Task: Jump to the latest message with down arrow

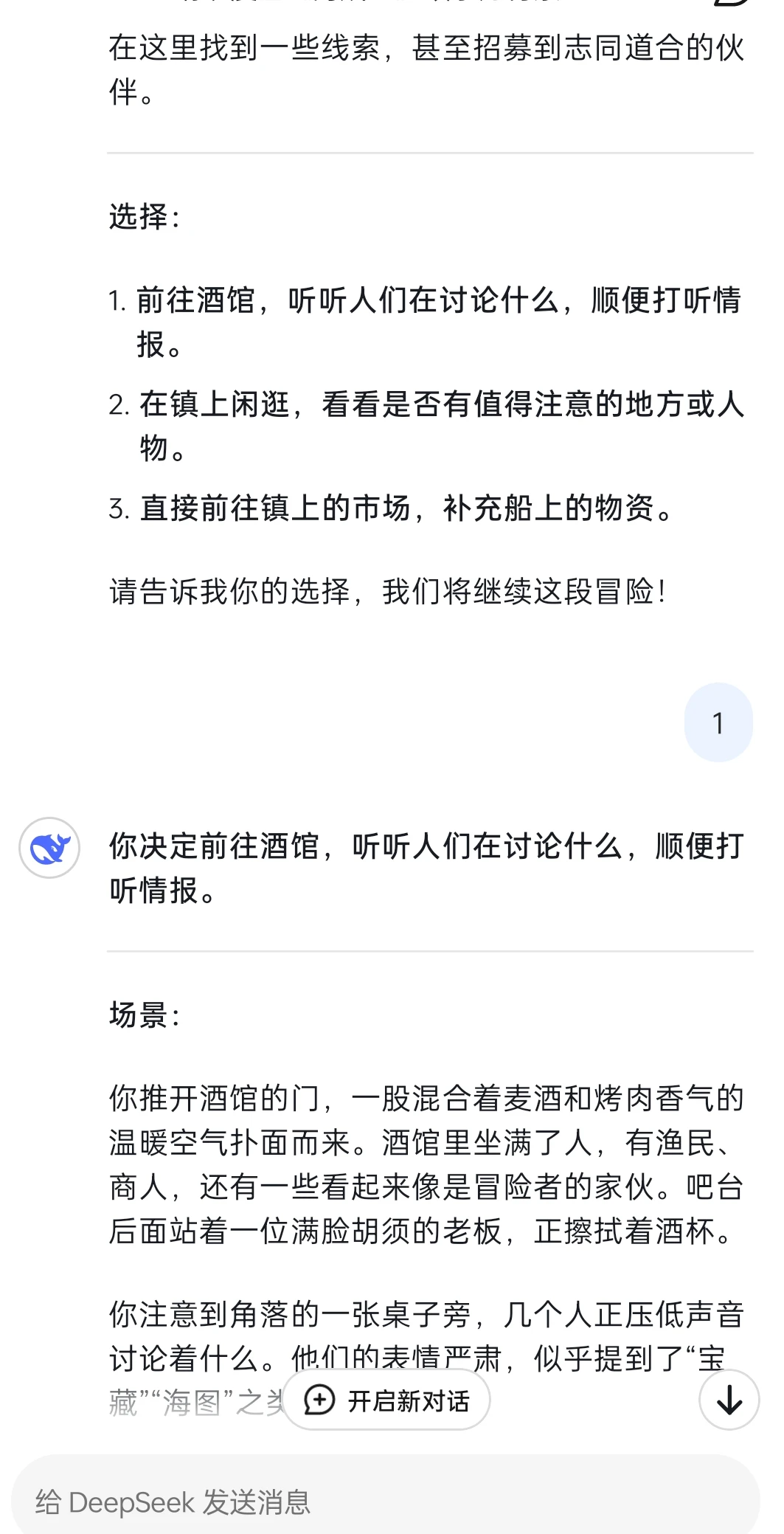Action: [729, 1400]
